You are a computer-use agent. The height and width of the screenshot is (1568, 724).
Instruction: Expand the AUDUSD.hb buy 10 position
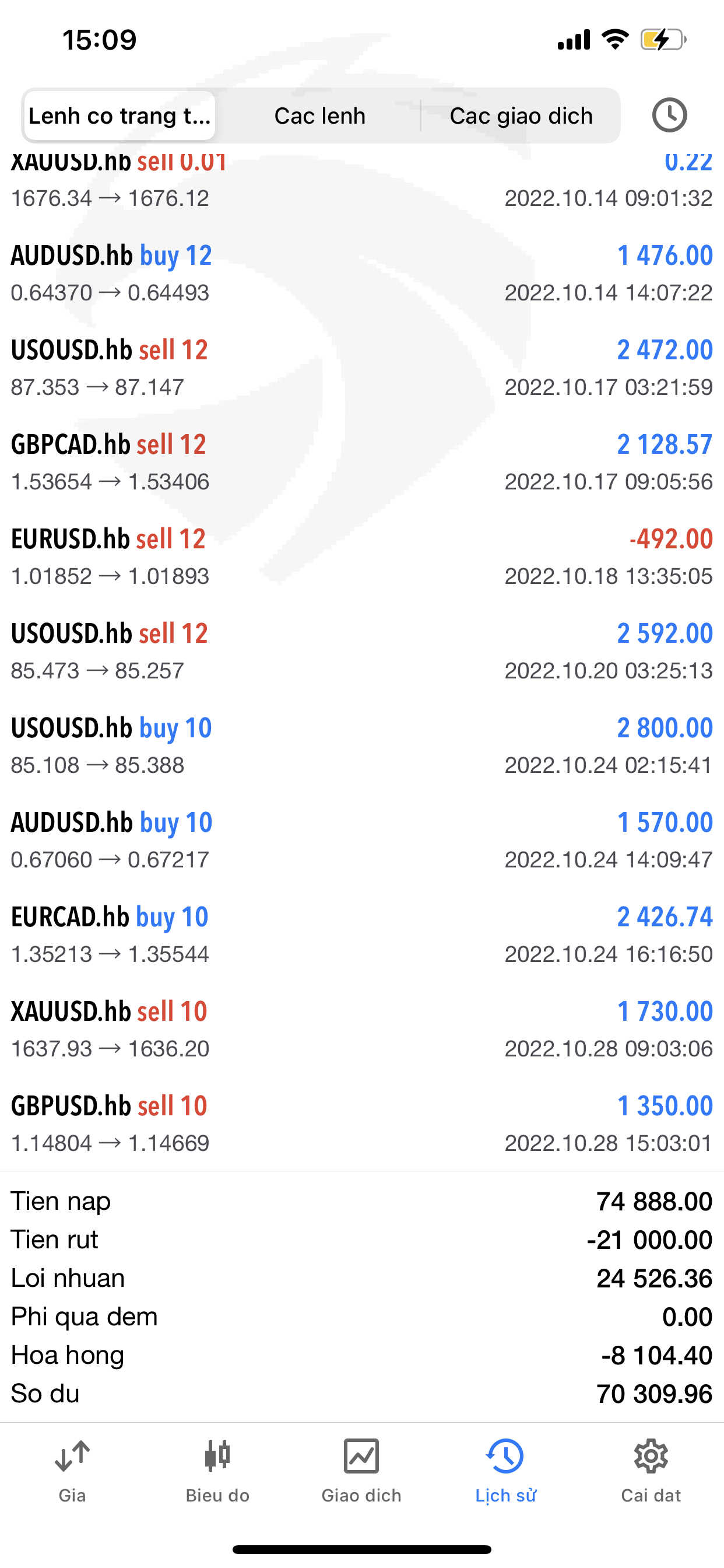[x=361, y=840]
